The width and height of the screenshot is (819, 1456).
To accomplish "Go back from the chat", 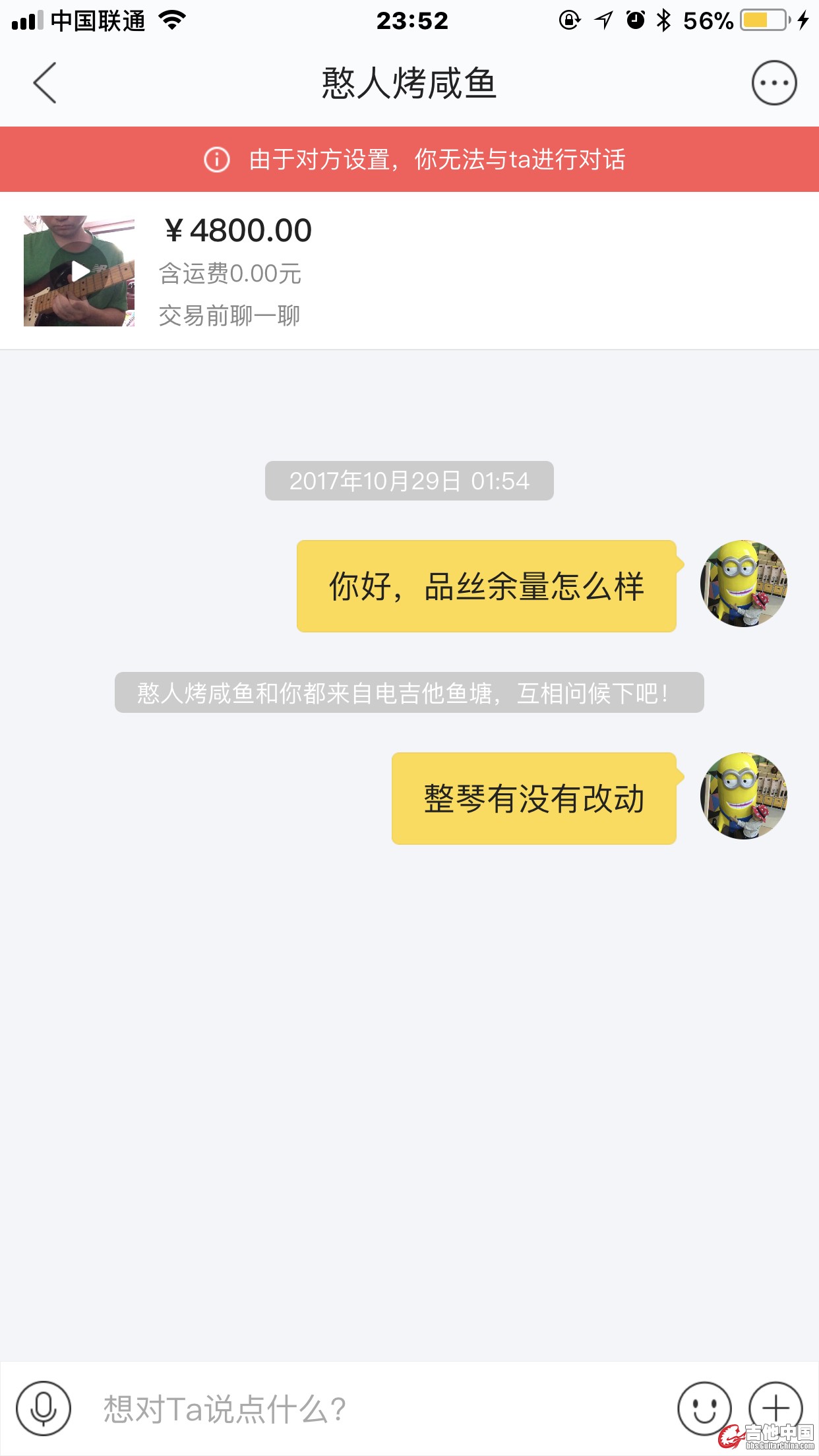I will tap(45, 83).
